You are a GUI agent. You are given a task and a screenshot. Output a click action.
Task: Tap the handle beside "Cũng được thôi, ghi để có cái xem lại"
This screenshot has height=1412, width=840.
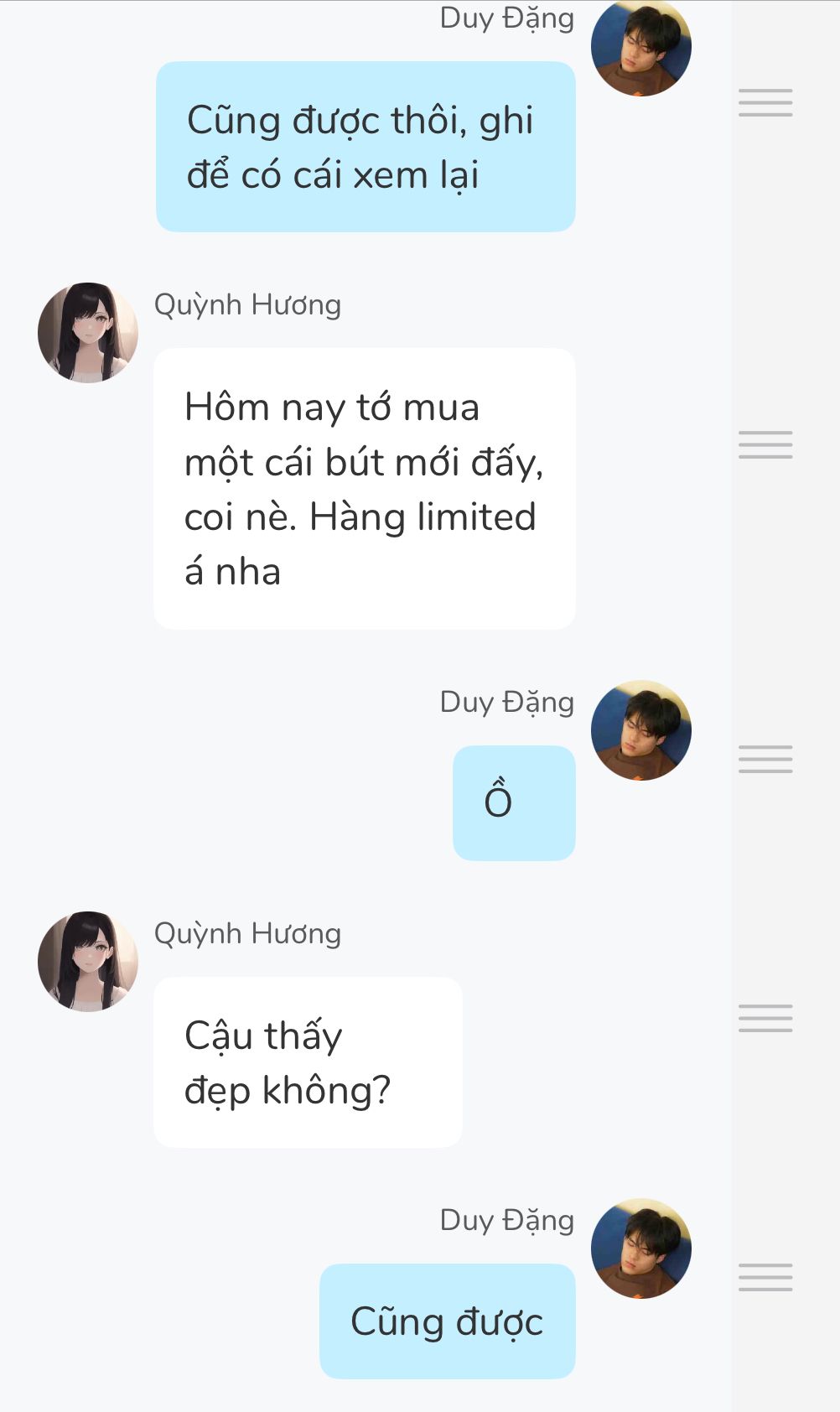coord(765,102)
